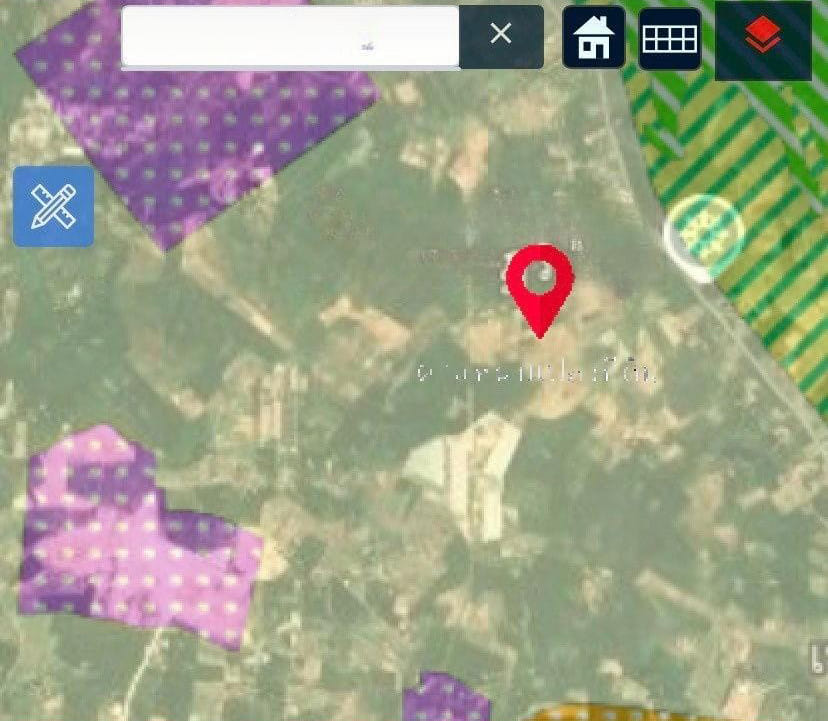Viewport: 828px width, 721px height.
Task: Open the map layers selector
Action: 763,39
